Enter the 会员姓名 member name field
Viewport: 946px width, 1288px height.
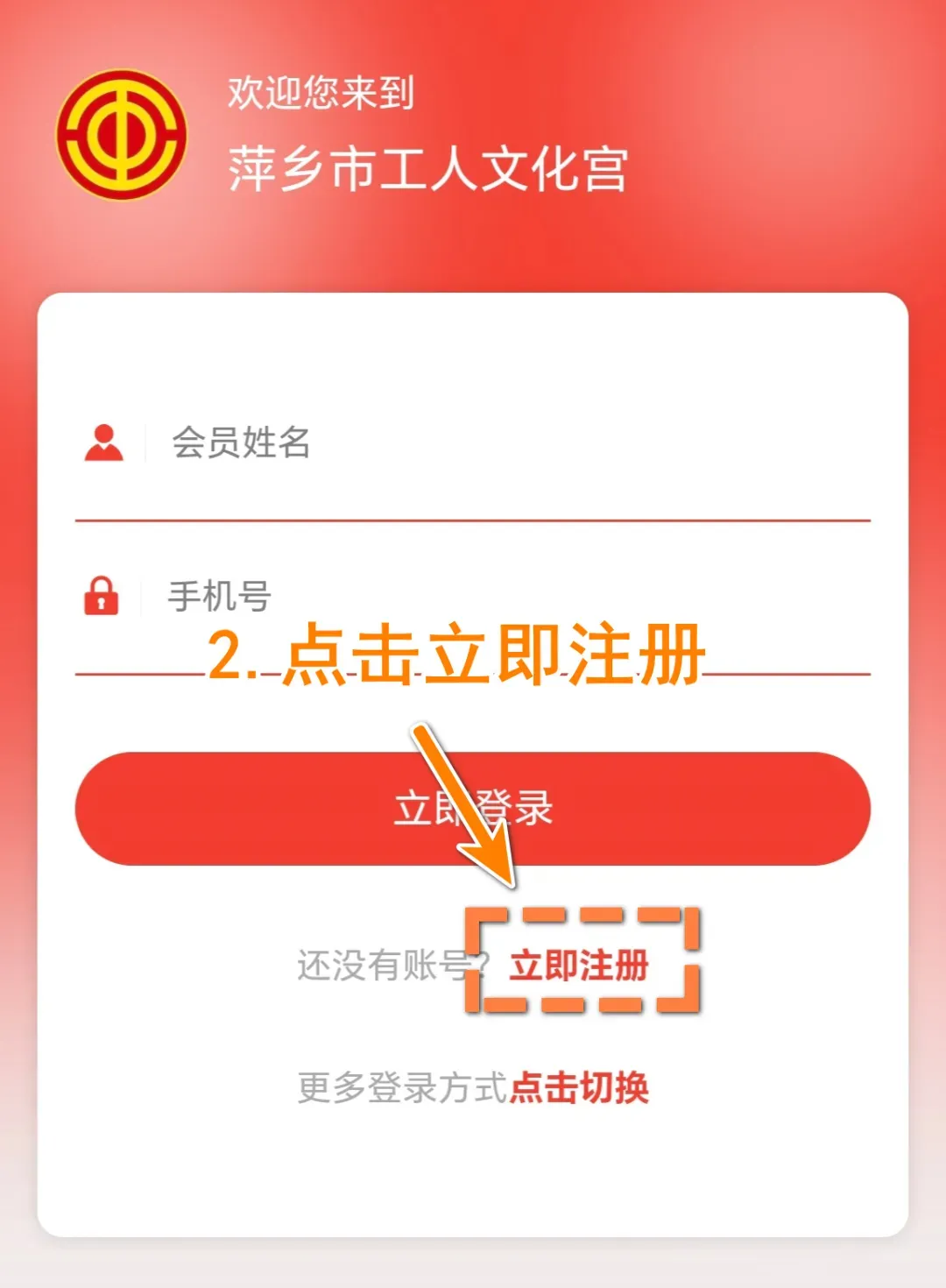point(473,442)
